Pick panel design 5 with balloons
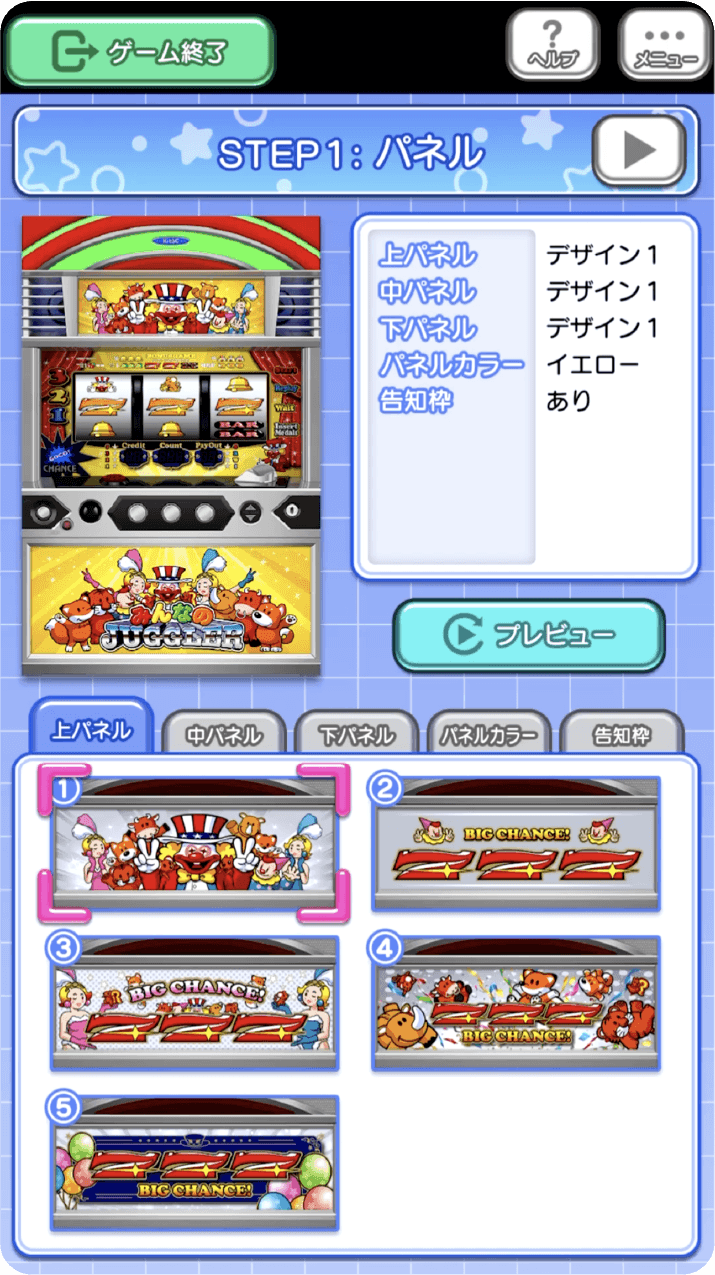715x1275 pixels. tap(195, 1162)
